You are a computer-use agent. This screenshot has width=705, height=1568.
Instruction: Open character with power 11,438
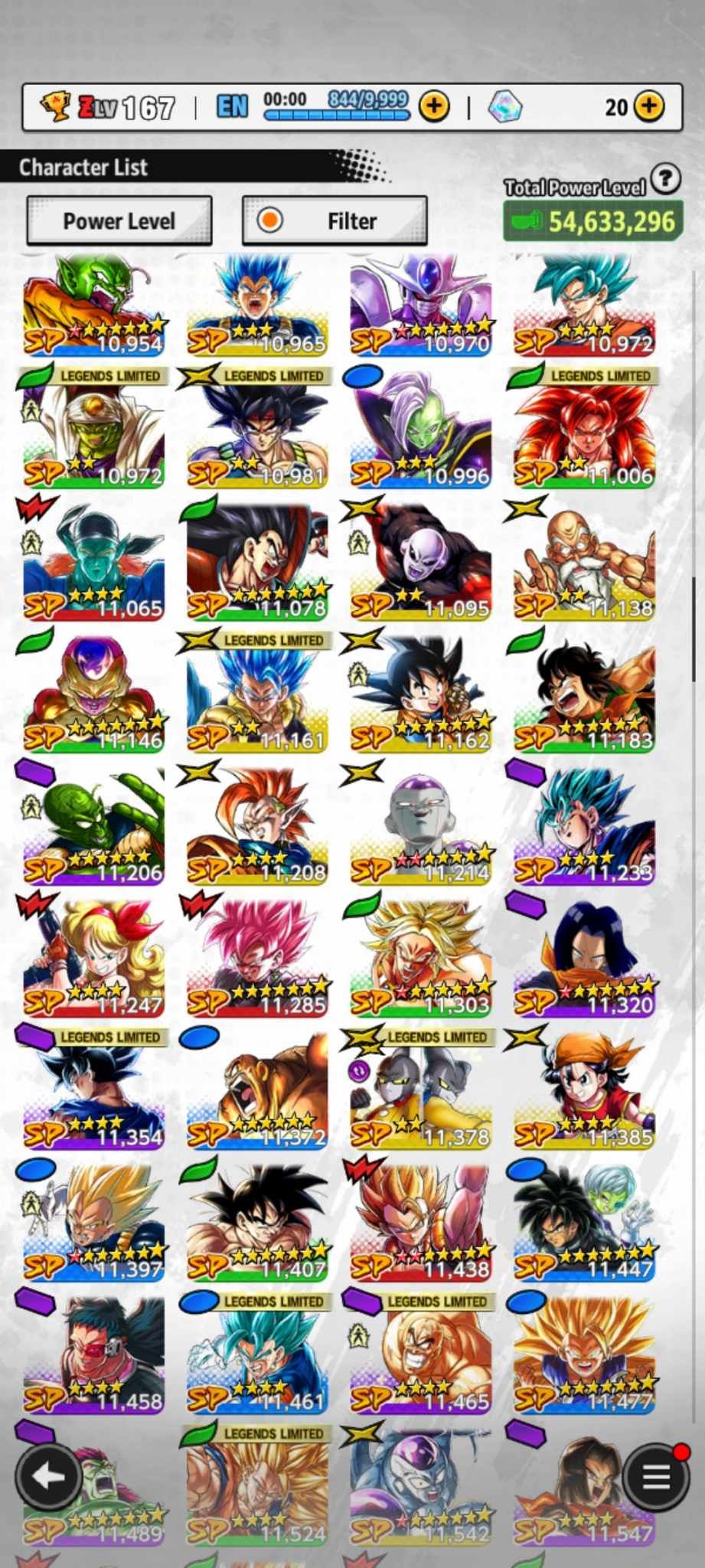point(420,1223)
